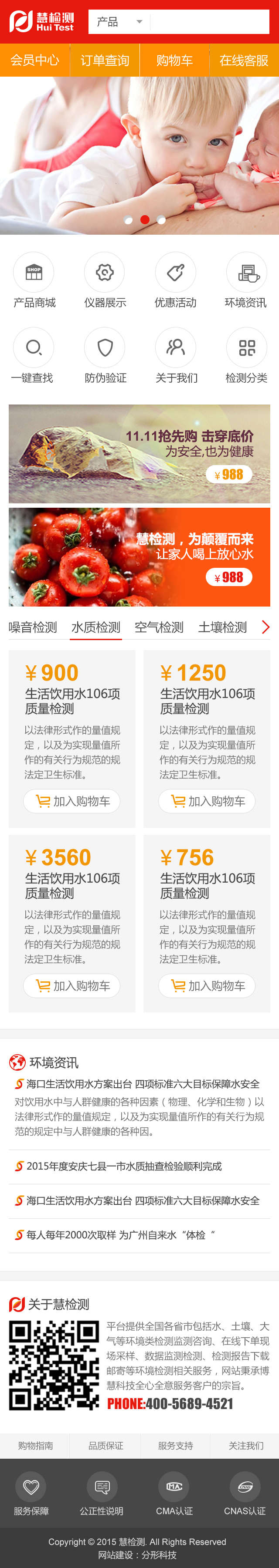Read 2015年度安庆七县一市水质抽查 article

point(124,1166)
